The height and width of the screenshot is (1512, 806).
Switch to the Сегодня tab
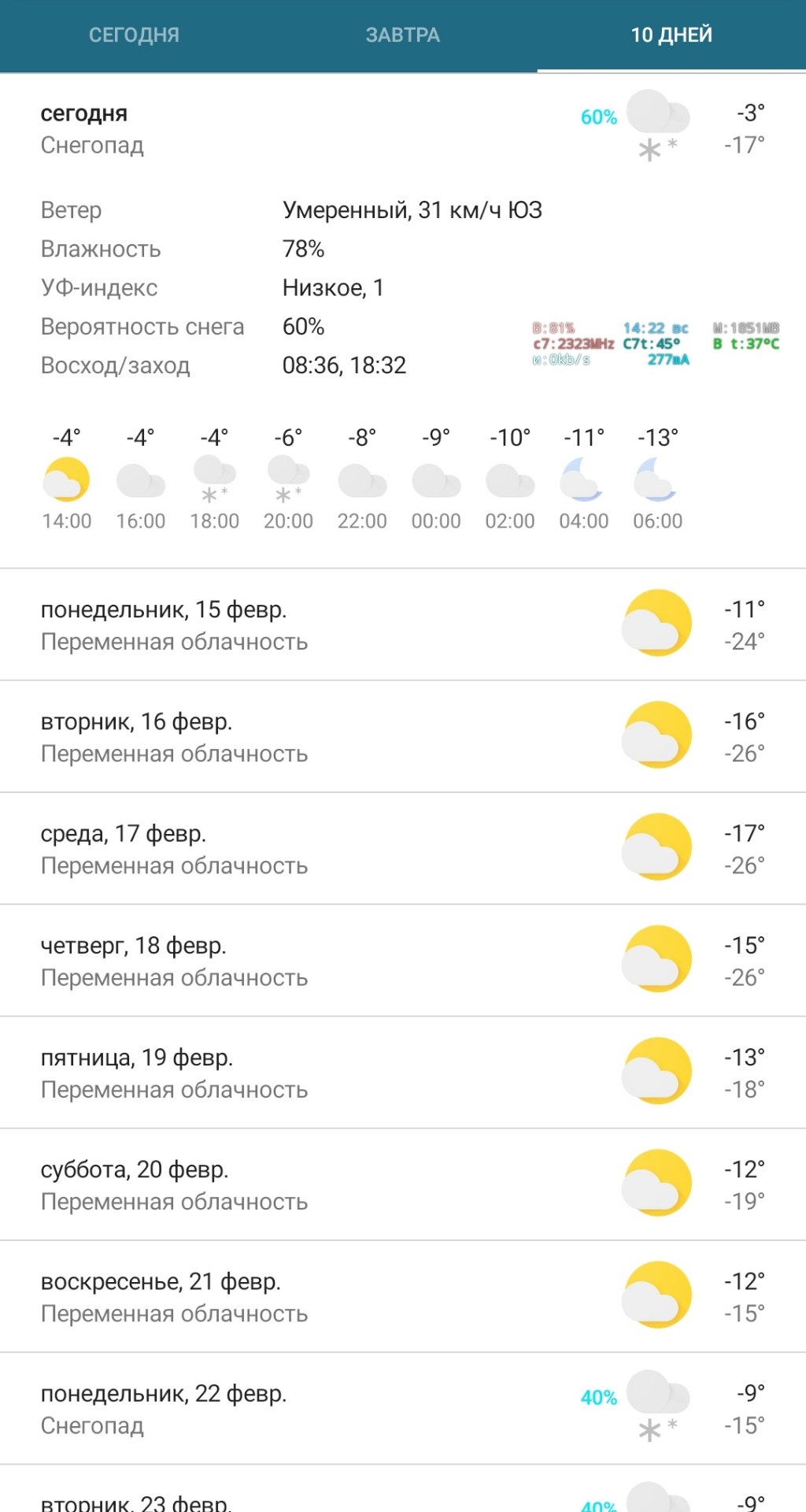coord(134,35)
